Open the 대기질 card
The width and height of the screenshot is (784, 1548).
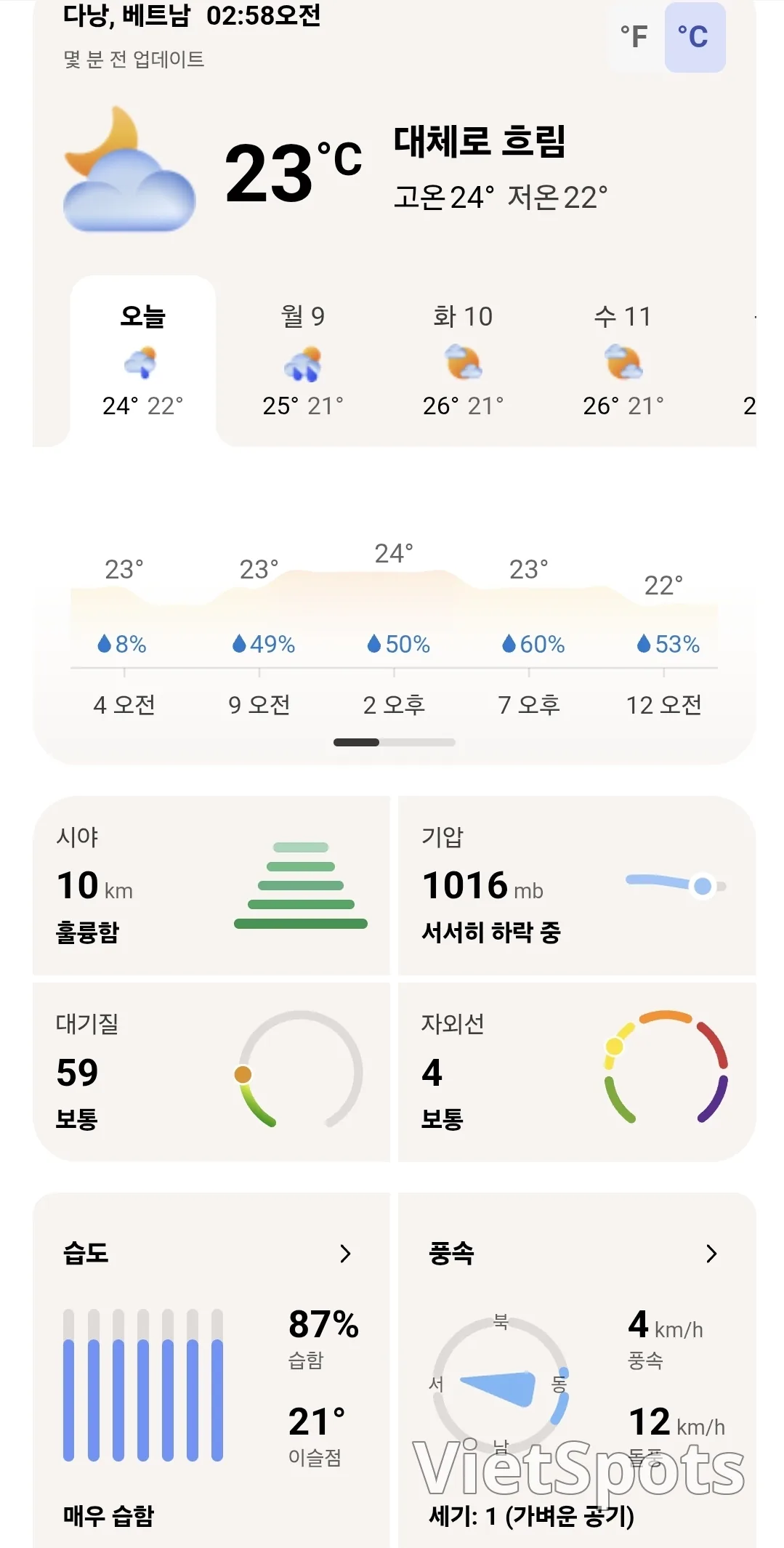click(x=211, y=1072)
